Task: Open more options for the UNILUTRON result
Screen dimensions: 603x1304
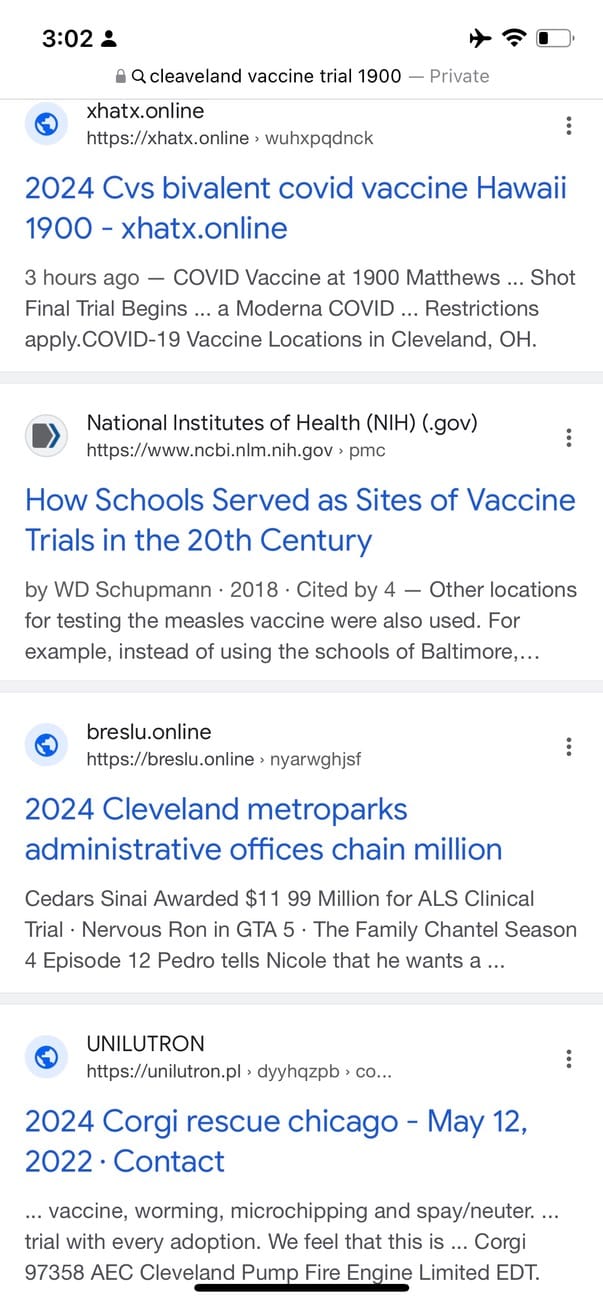Action: coord(568,1058)
